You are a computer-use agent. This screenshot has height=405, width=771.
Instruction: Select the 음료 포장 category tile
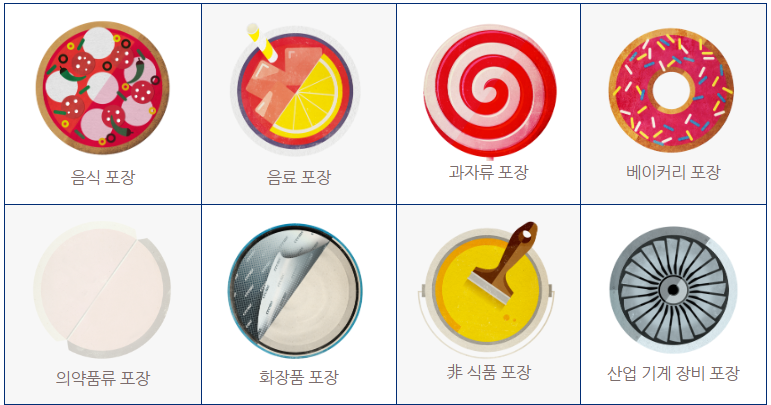tap(298, 104)
